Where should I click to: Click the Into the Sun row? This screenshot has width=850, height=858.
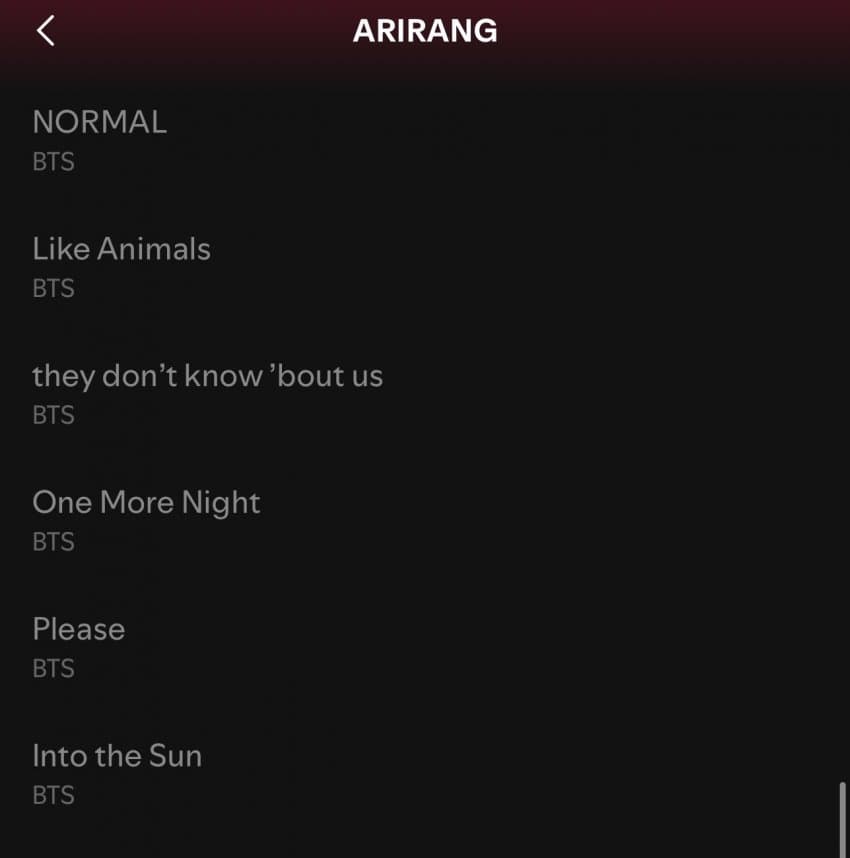425,773
